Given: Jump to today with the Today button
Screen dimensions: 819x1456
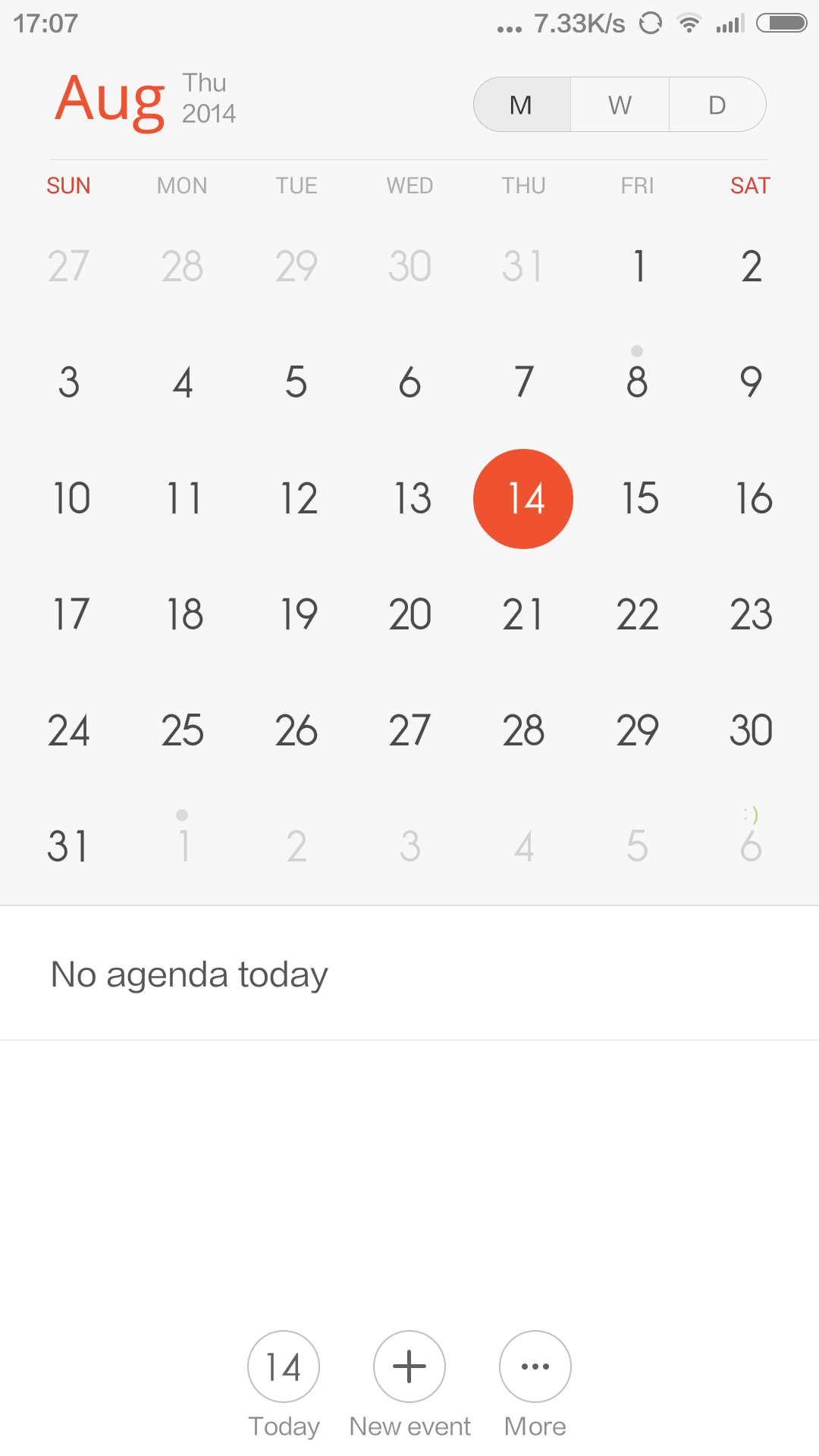Looking at the screenshot, I should (284, 1367).
